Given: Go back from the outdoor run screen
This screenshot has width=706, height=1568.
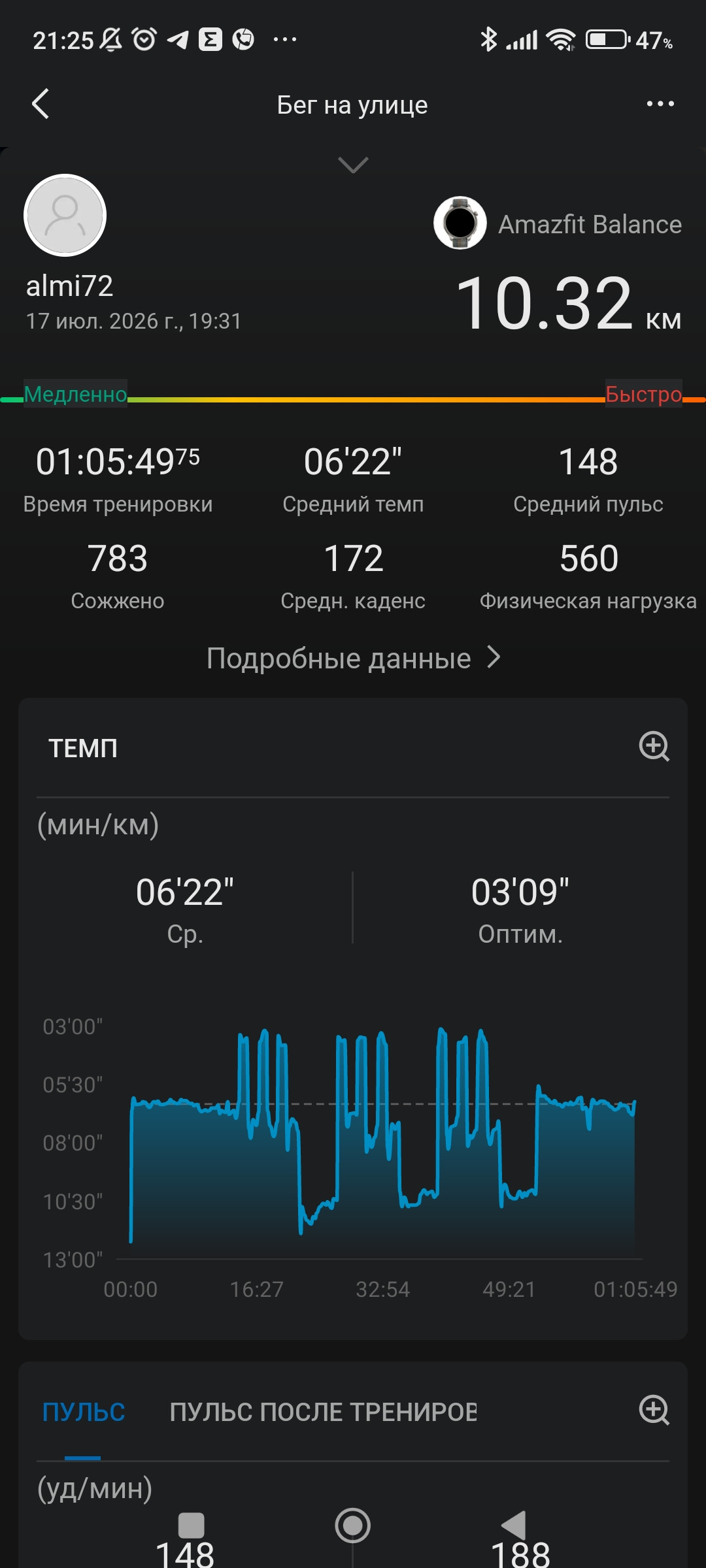Looking at the screenshot, I should [x=41, y=104].
